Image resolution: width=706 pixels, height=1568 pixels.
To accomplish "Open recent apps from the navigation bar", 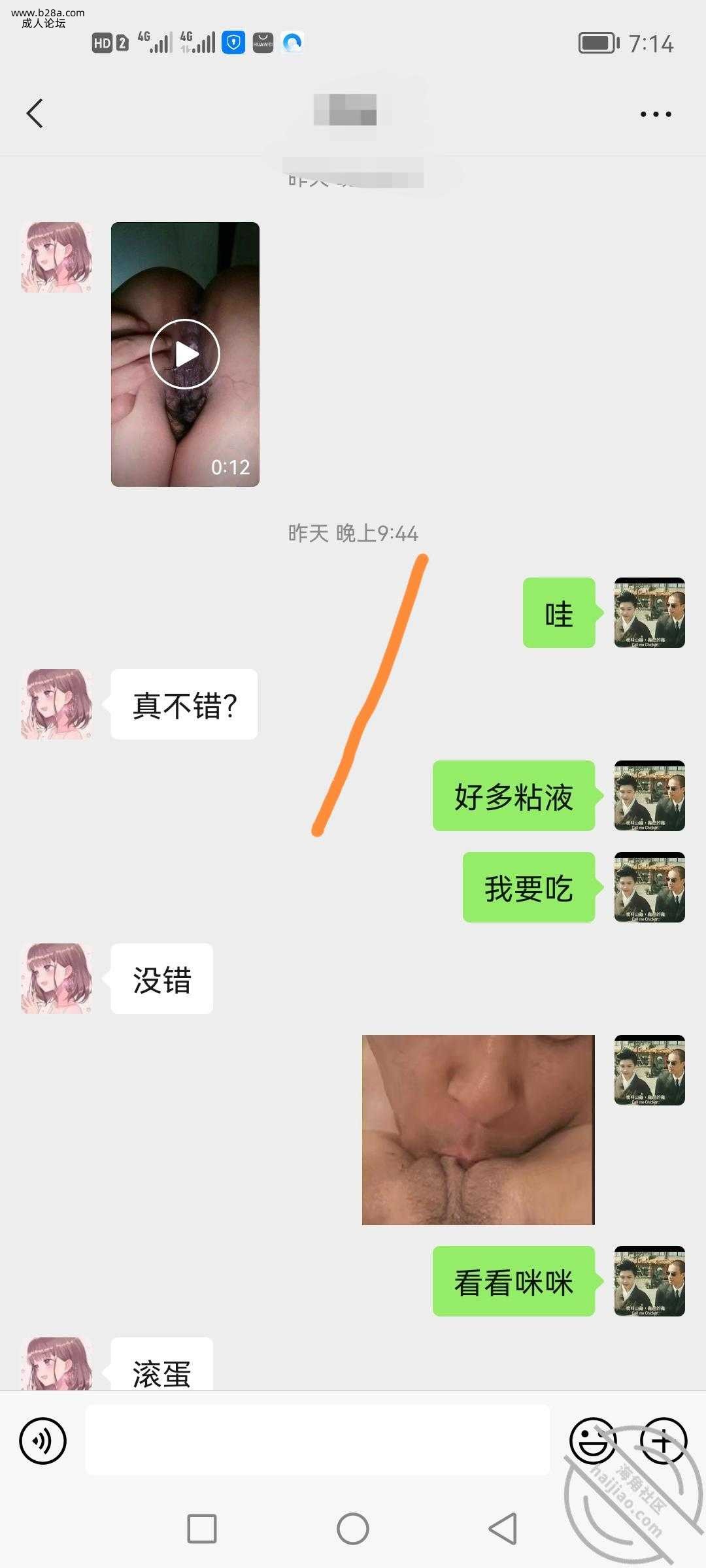I will (x=202, y=1529).
